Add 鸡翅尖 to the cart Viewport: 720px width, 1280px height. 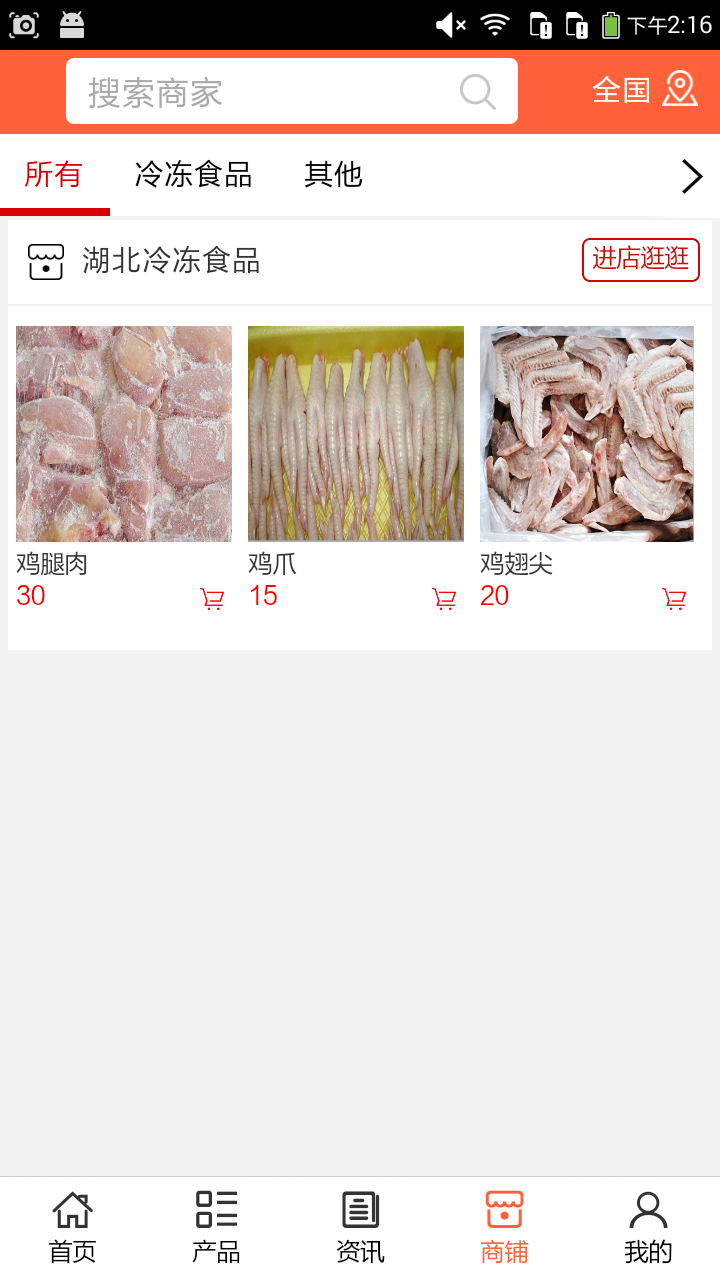pyautogui.click(x=675, y=599)
